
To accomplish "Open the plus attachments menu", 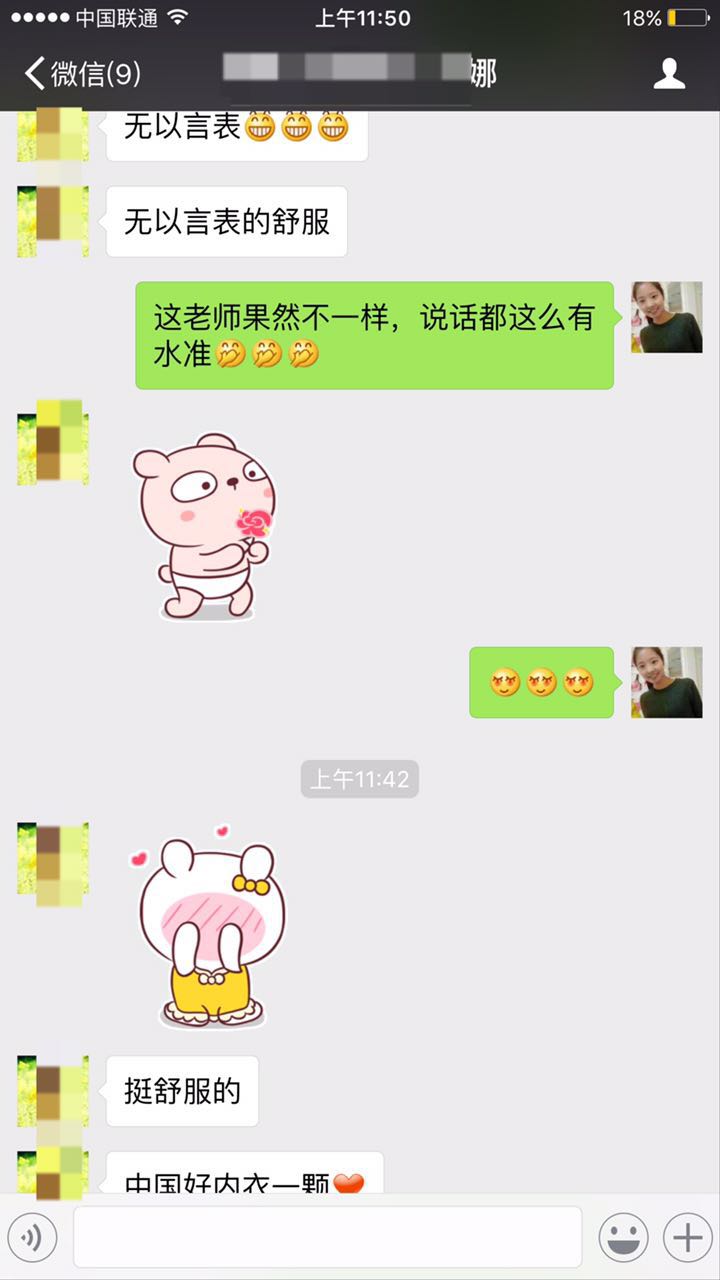I will [688, 1238].
